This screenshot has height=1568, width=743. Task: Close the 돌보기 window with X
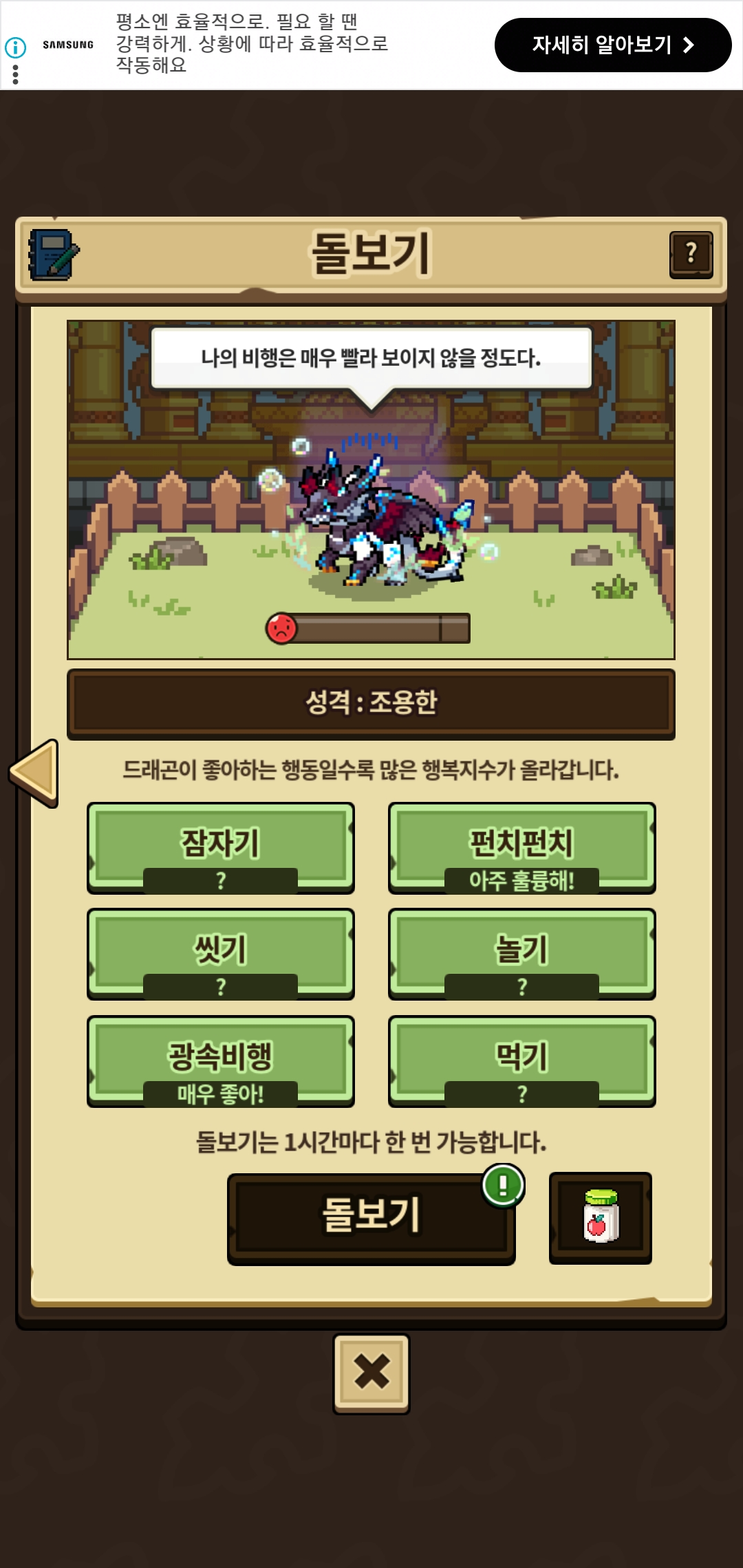(371, 1373)
